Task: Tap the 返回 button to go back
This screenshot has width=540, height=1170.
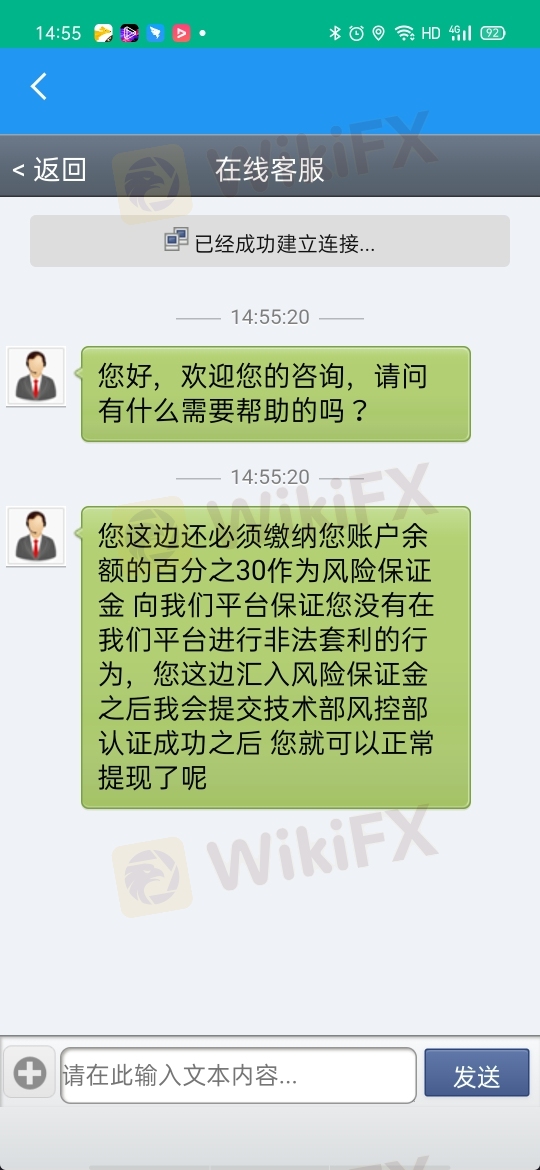Action: (49, 170)
